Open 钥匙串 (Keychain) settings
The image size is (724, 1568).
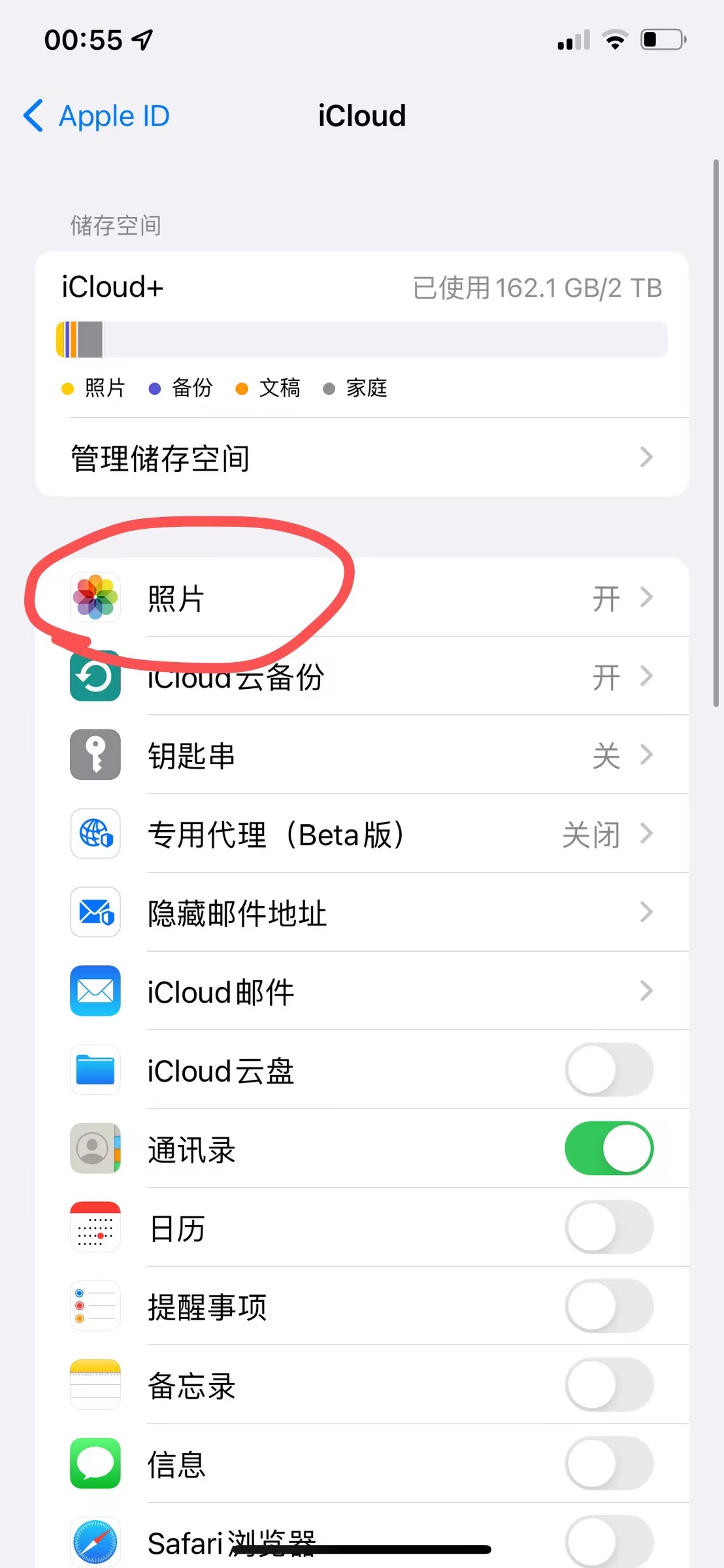coord(361,755)
